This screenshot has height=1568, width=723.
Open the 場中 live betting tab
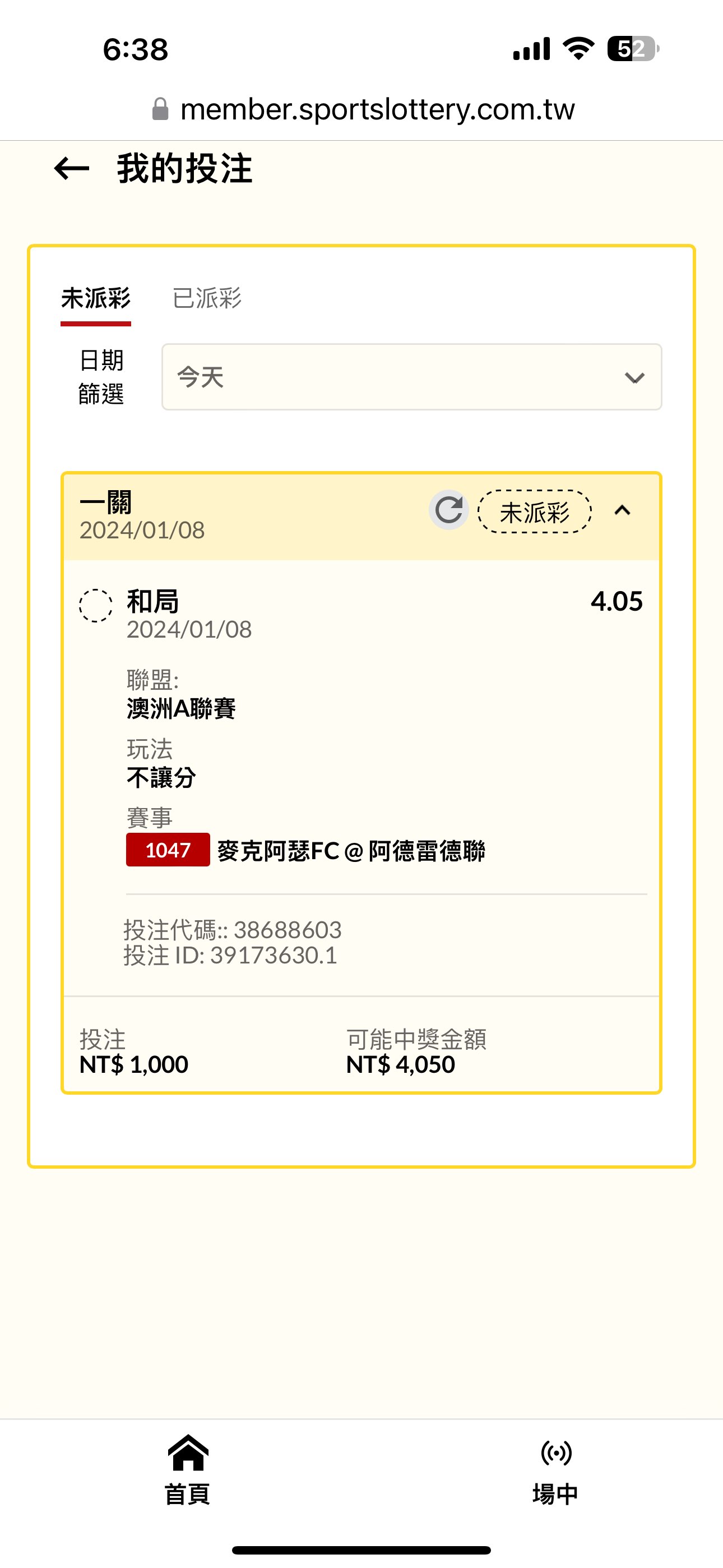click(x=555, y=1469)
